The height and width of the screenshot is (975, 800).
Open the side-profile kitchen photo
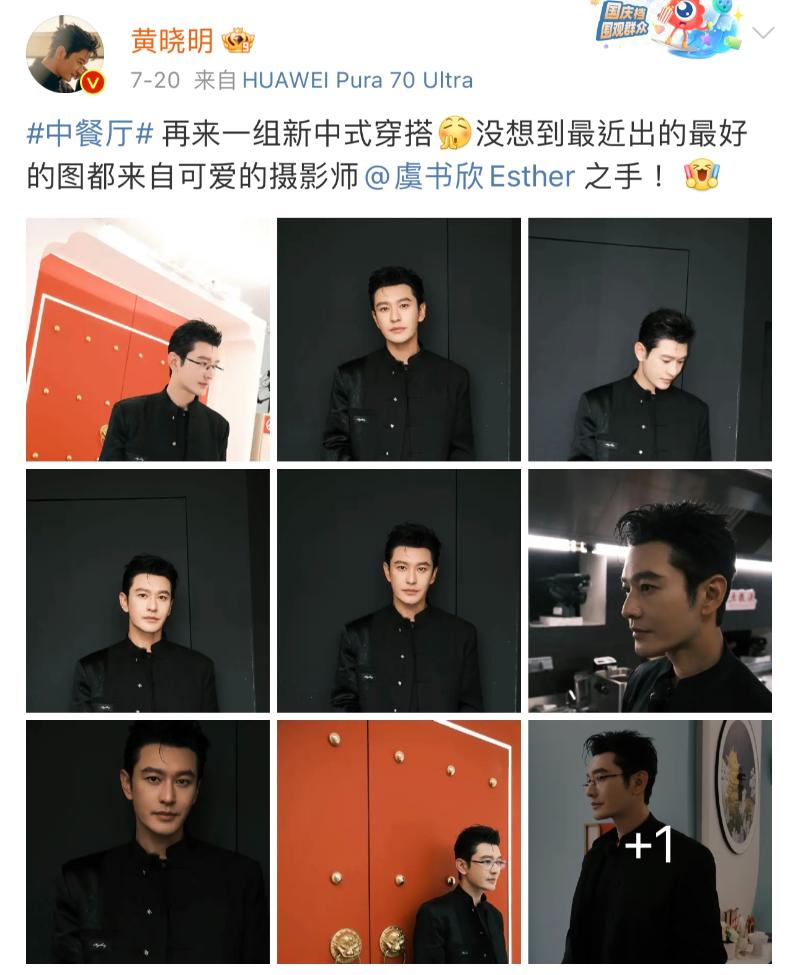(650, 591)
